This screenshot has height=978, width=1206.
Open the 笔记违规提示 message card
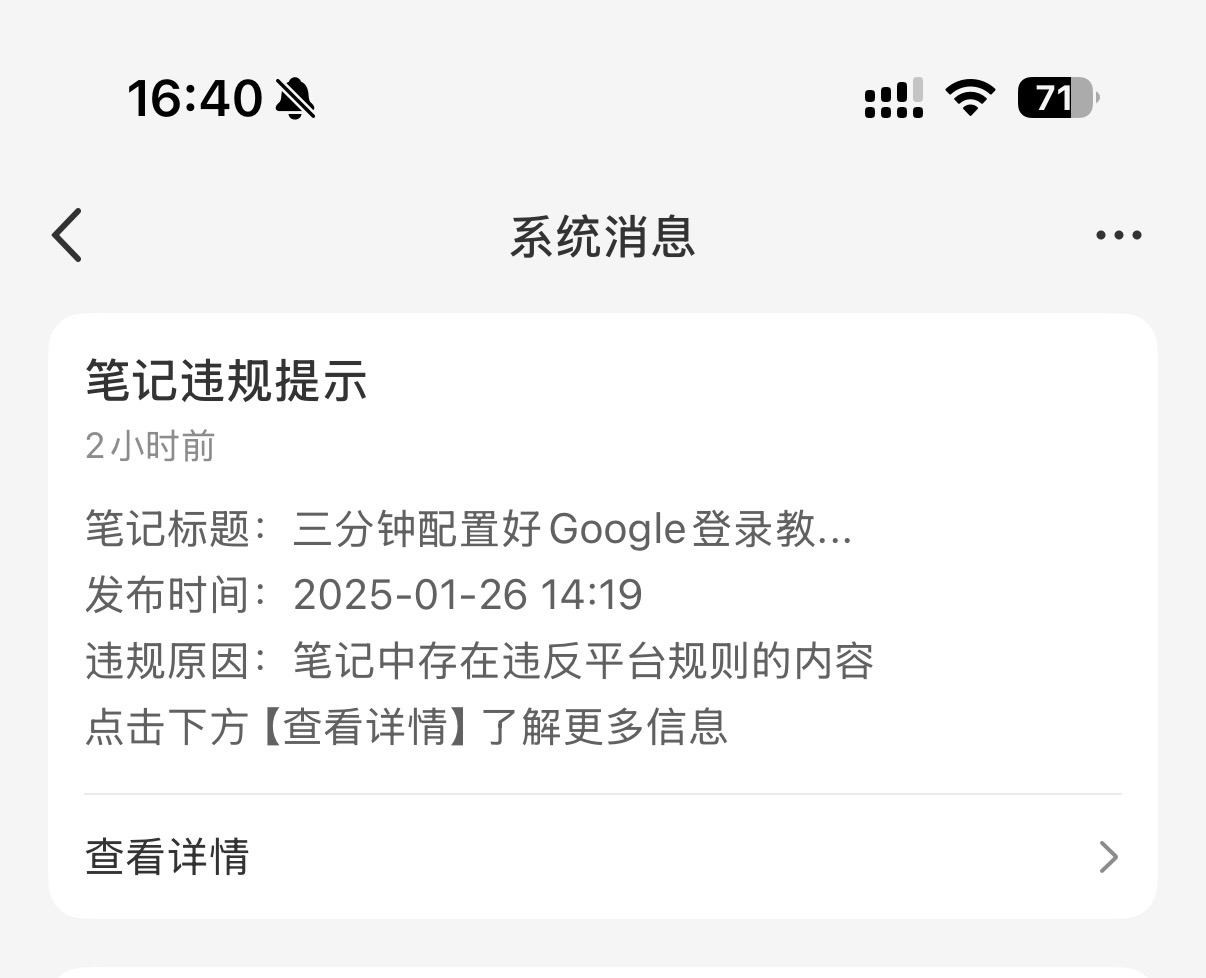[x=603, y=616]
